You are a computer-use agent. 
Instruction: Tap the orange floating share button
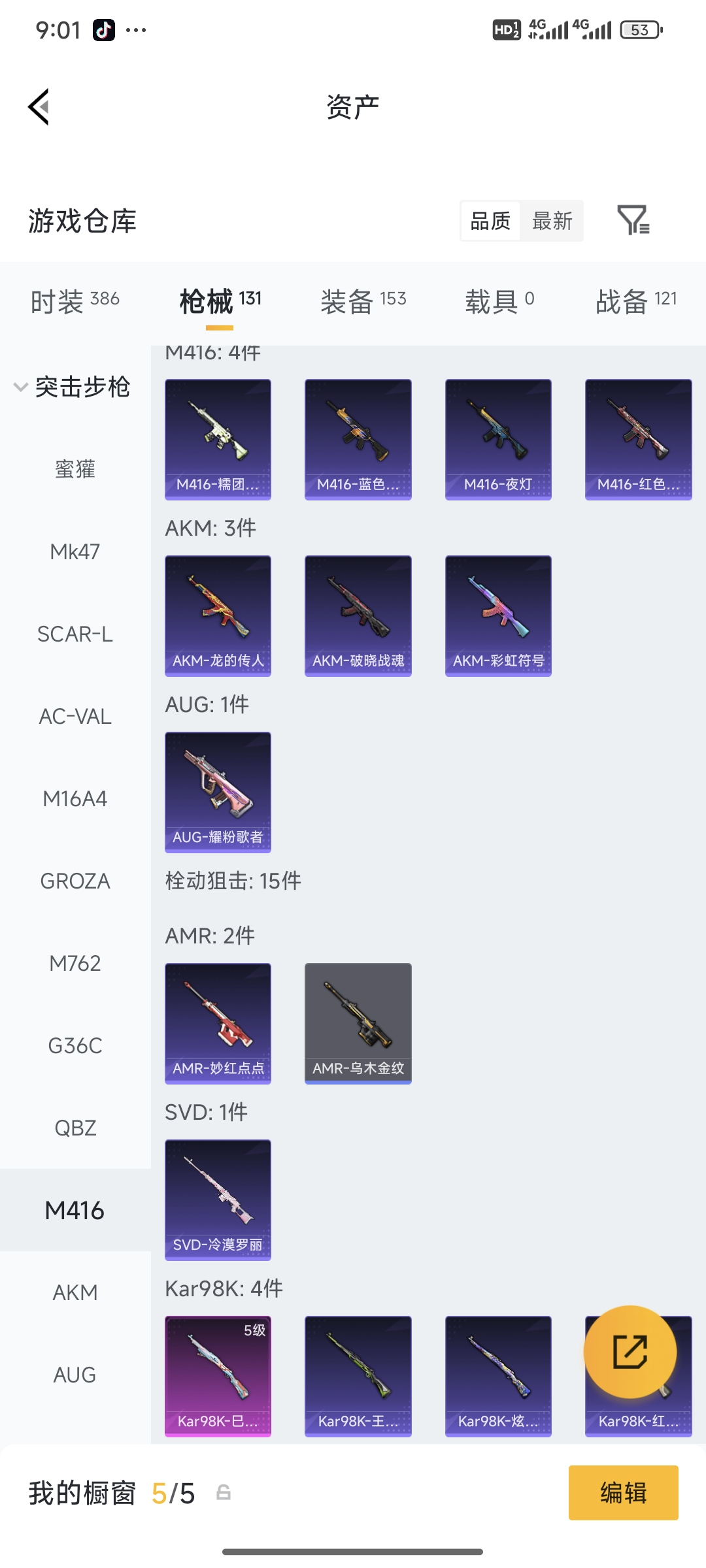[x=630, y=1352]
